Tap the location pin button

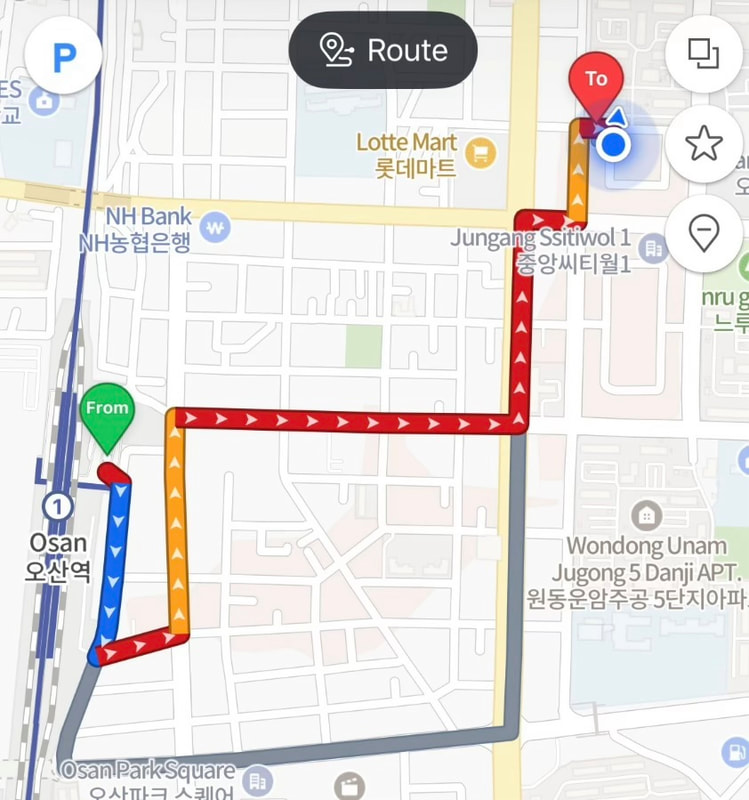pyautogui.click(x=704, y=234)
